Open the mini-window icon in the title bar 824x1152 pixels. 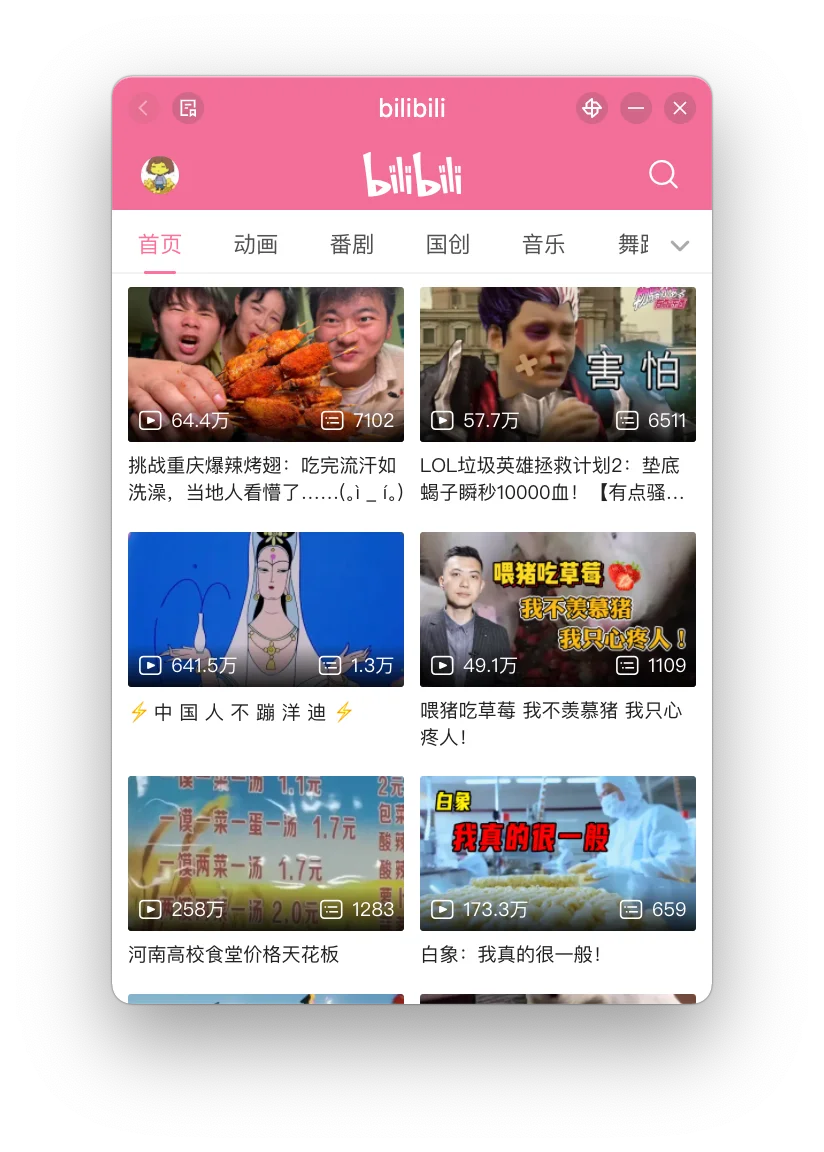point(188,108)
